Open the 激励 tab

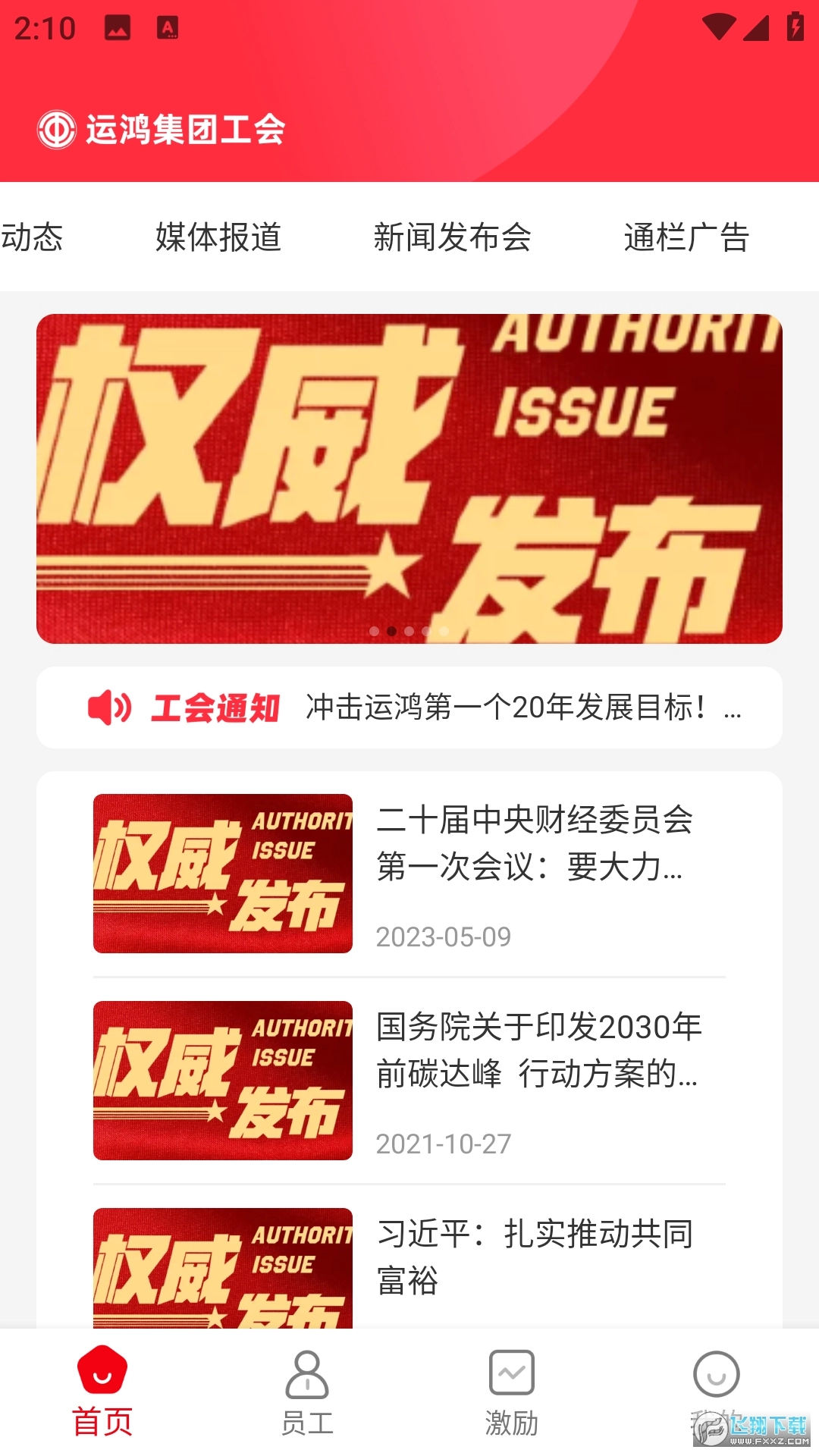512,1392
